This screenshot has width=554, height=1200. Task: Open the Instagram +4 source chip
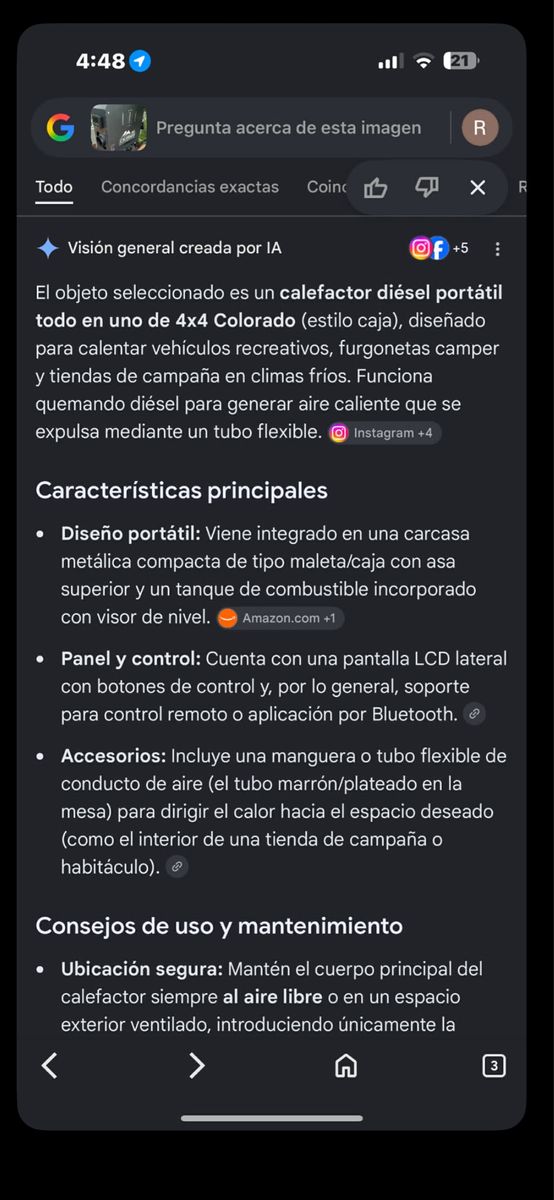[385, 433]
